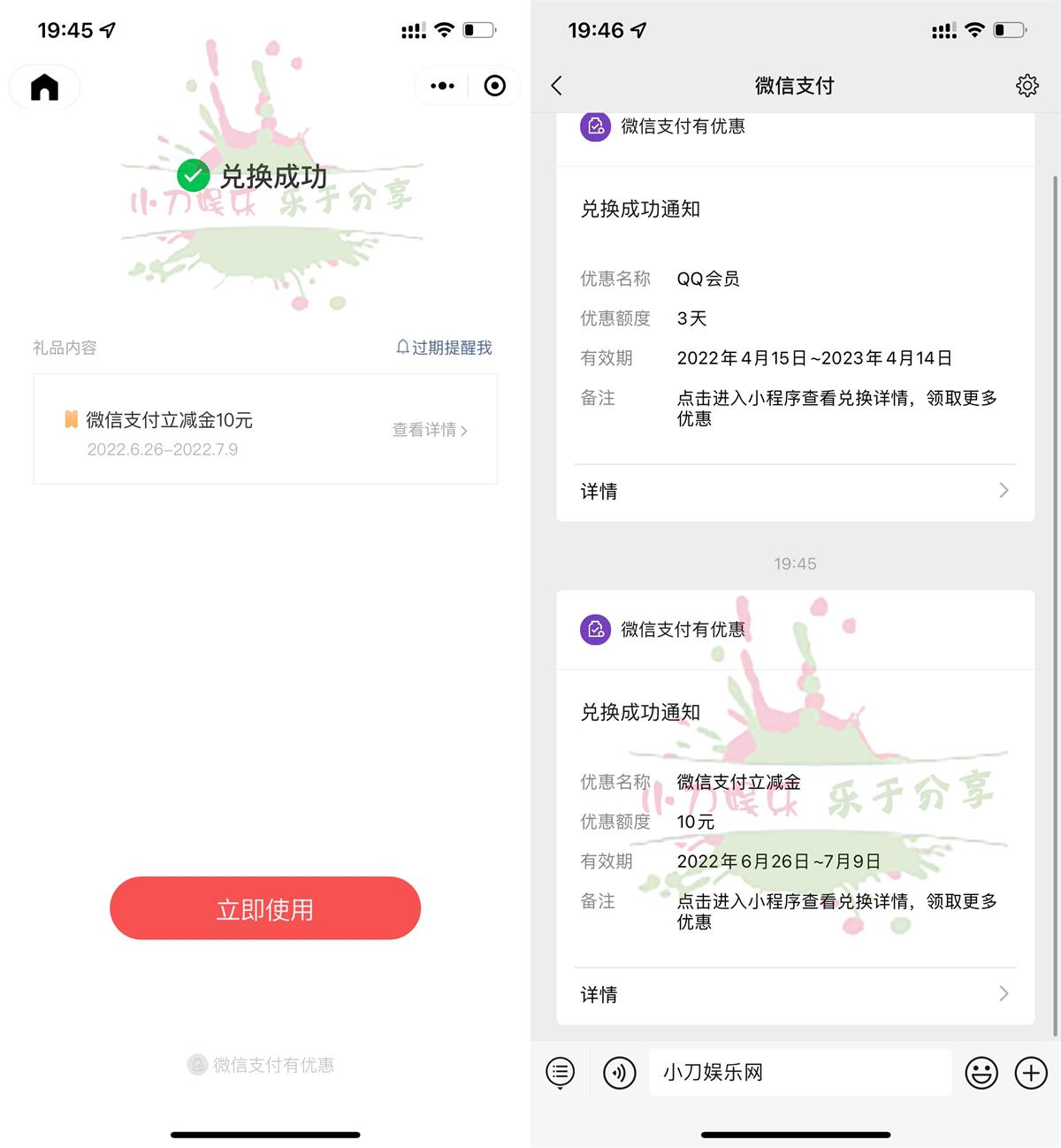
Task: Open the three-dot more menu
Action: point(442,86)
